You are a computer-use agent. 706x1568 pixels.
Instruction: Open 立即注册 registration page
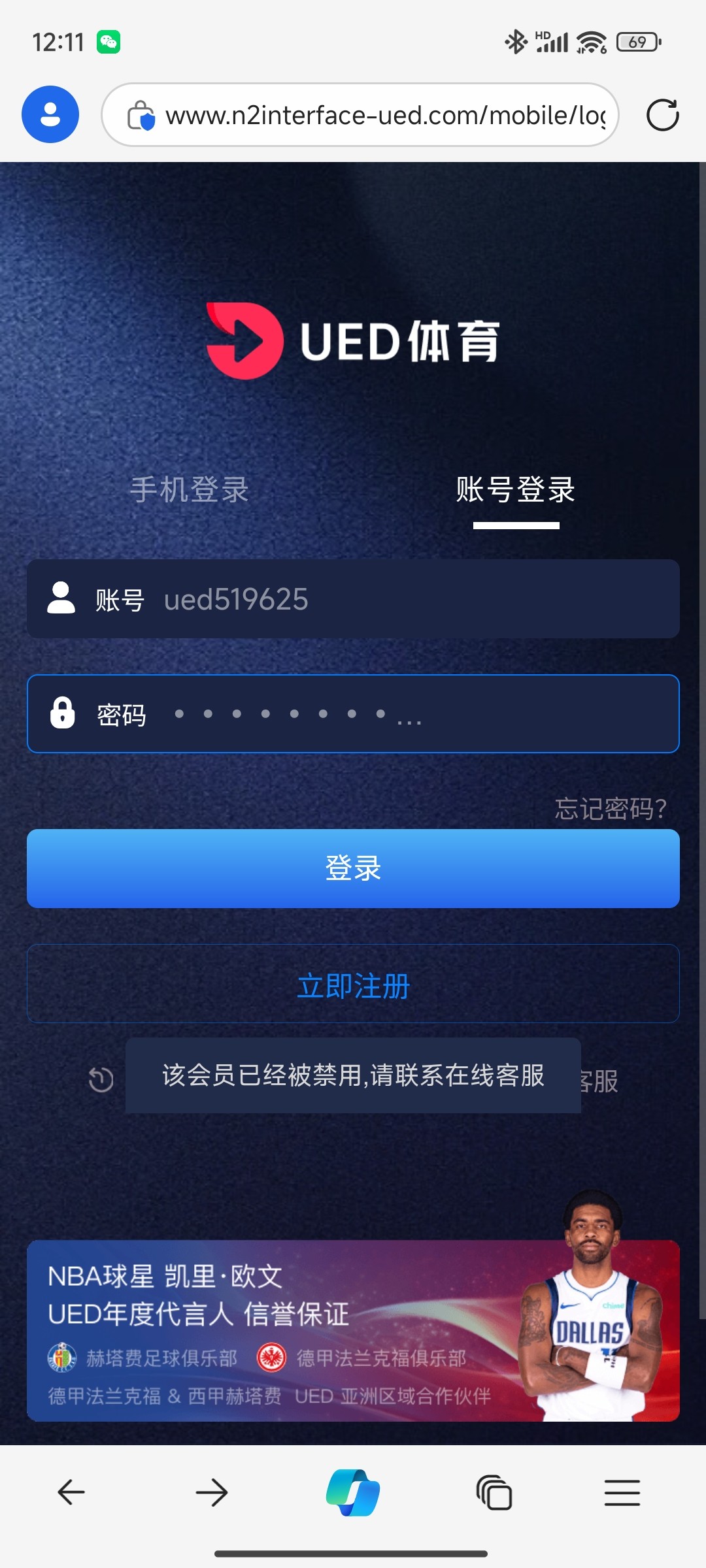pos(353,987)
